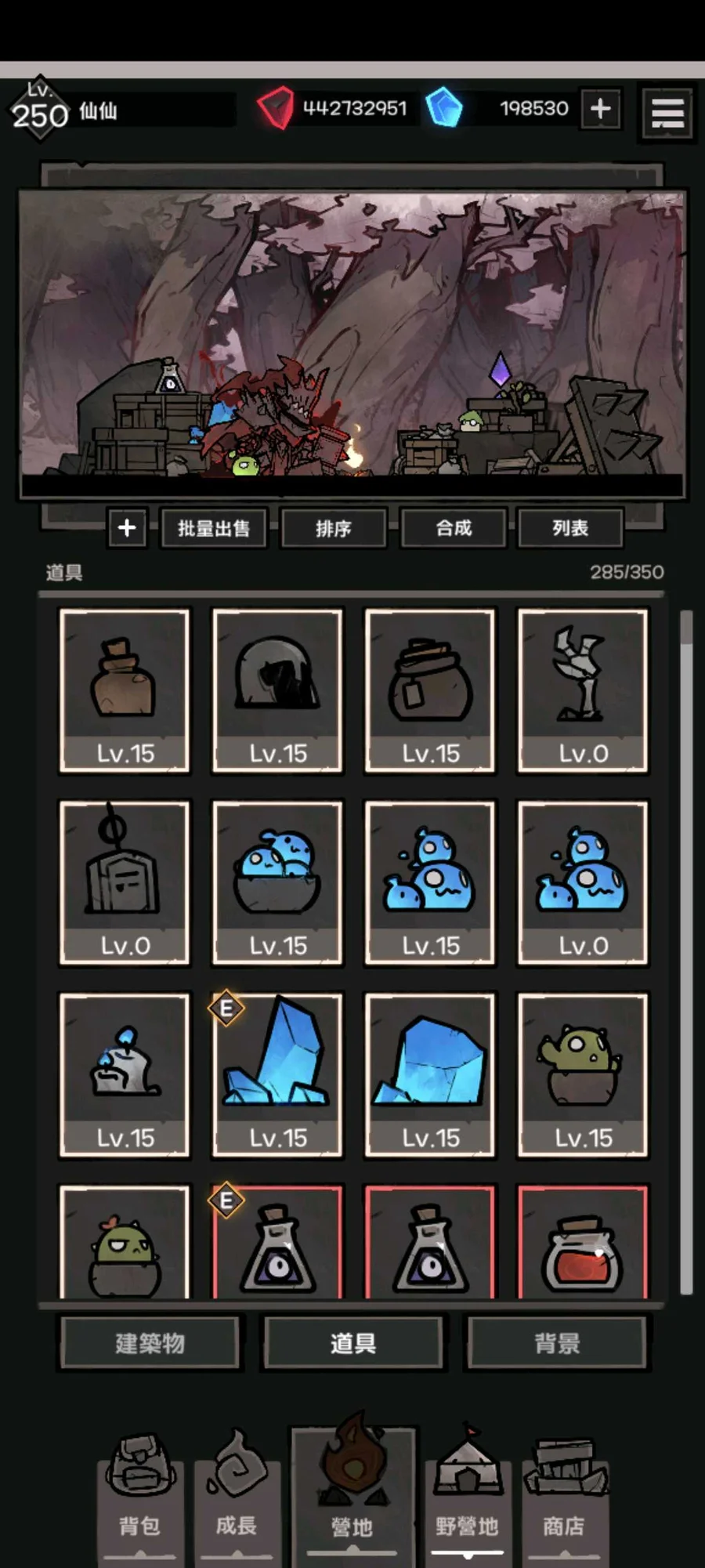Switch to 列表 list view
The height and width of the screenshot is (1568, 705).
569,528
